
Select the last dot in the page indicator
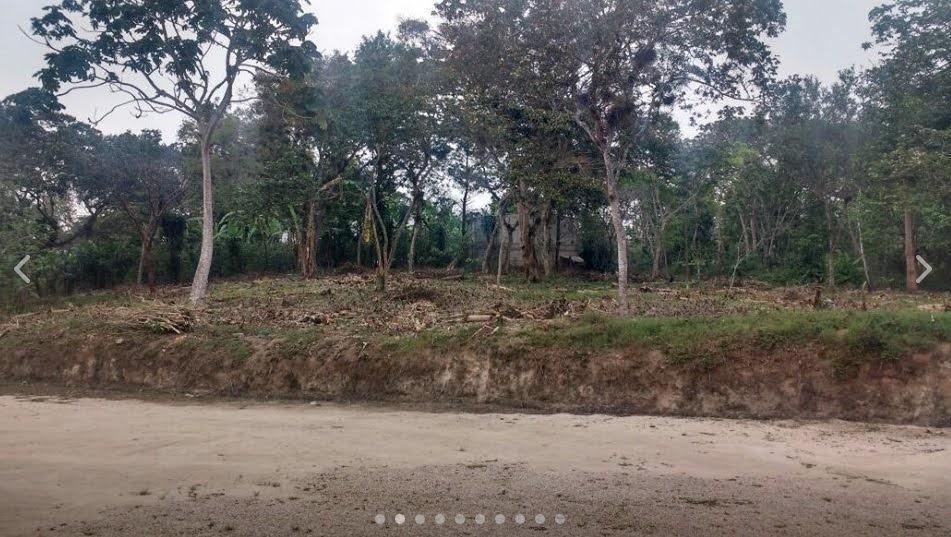560,519
